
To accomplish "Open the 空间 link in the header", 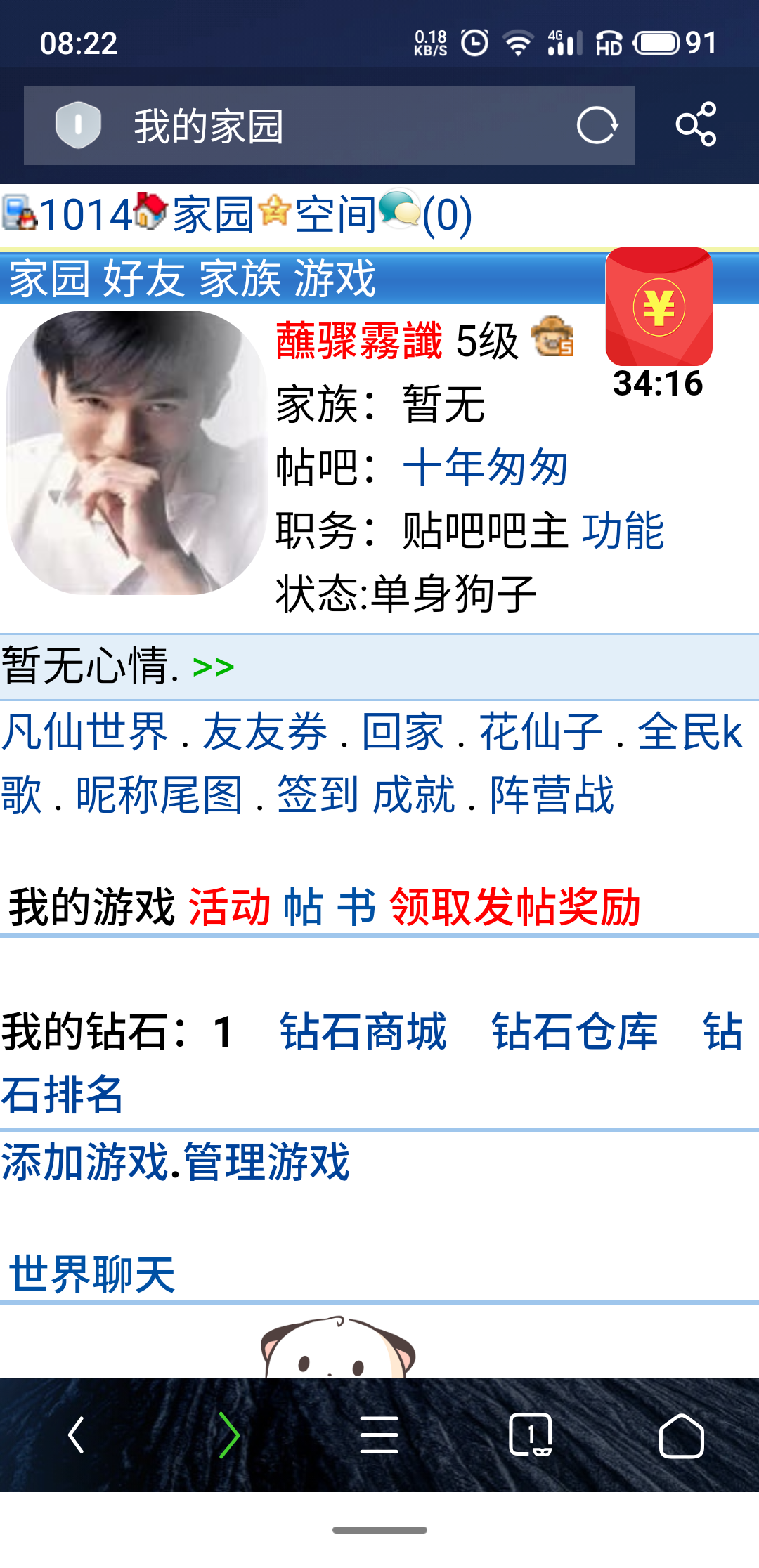I will (x=336, y=215).
